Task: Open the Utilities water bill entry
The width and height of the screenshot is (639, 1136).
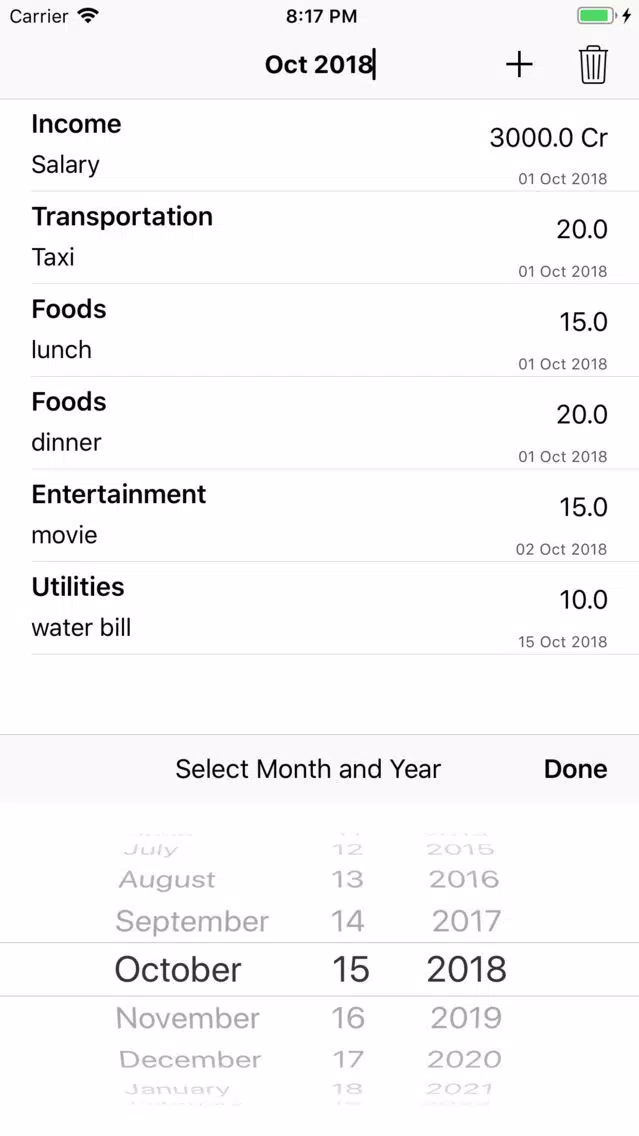Action: 320,609
